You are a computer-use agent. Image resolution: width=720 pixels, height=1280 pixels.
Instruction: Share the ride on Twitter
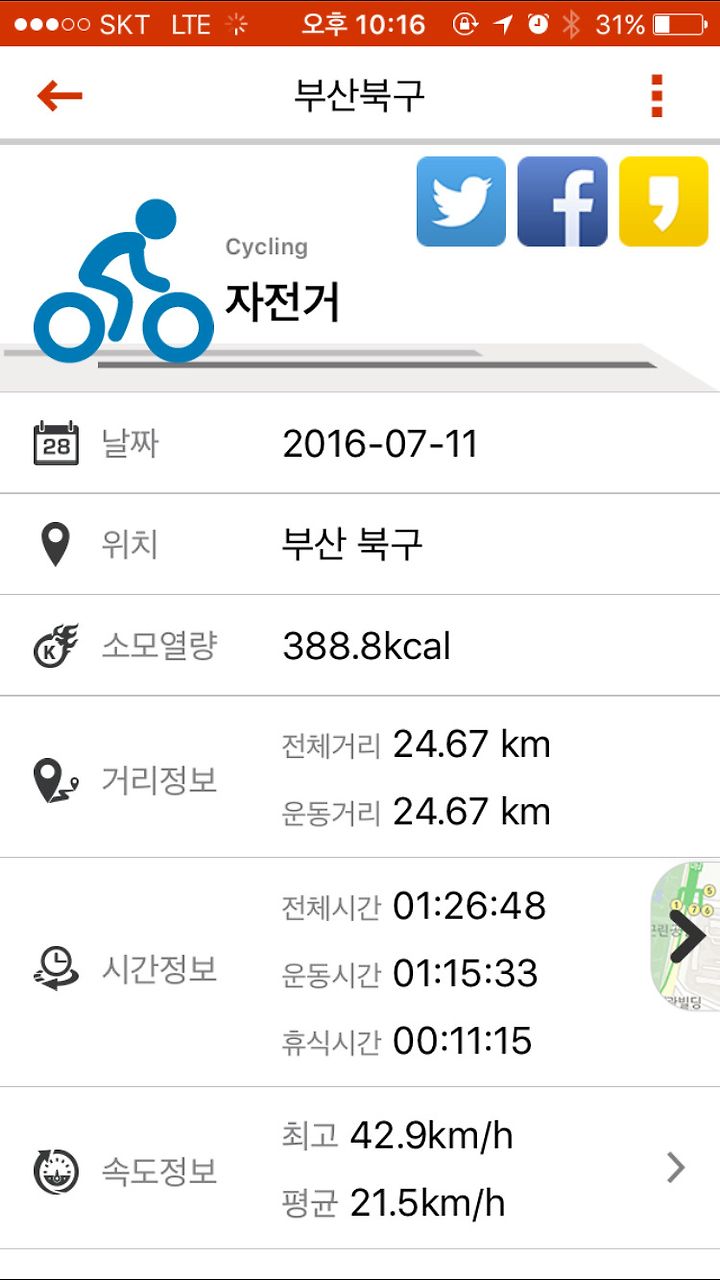coord(461,201)
